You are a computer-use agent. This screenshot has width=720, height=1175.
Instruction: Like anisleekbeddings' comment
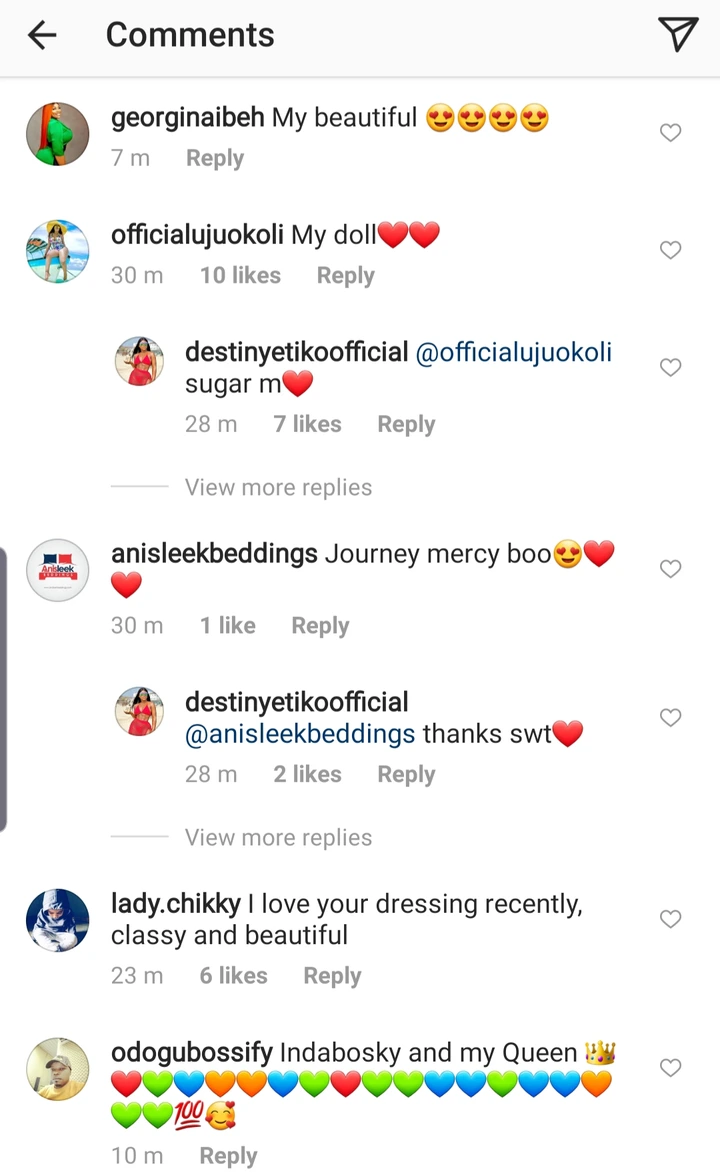[670, 569]
